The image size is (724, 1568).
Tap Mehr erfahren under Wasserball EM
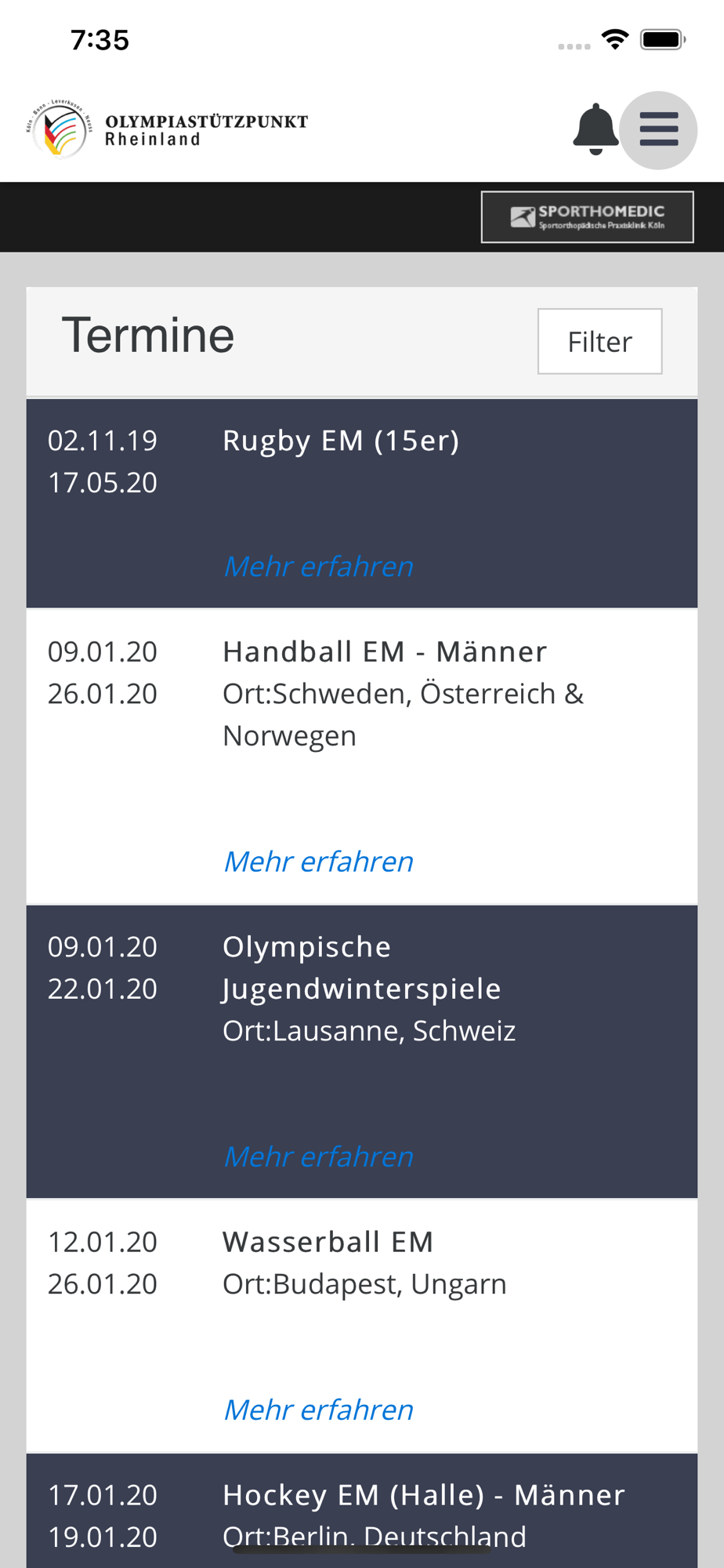coord(318,1410)
